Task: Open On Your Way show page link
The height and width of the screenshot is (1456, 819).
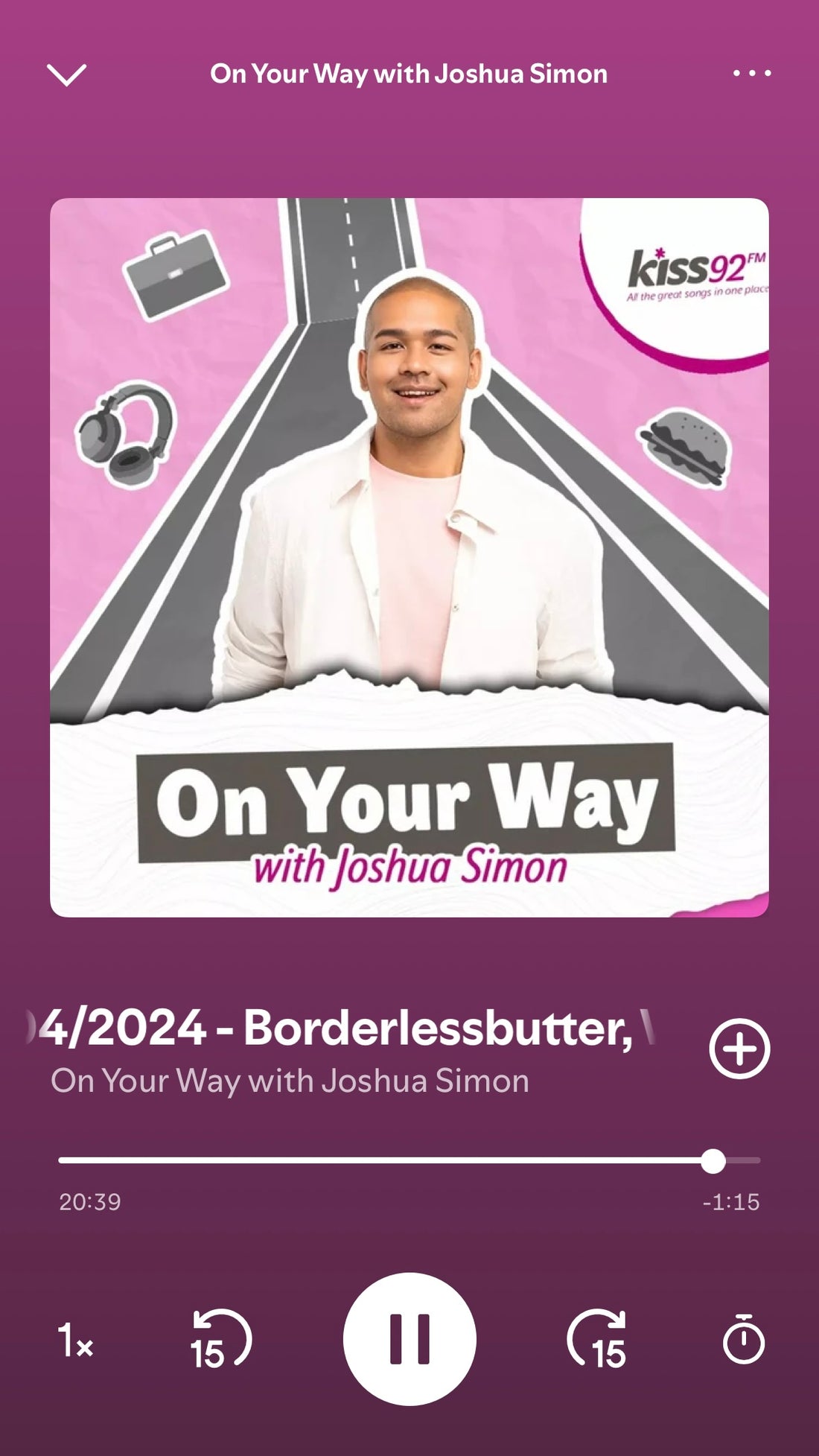Action: (x=290, y=1081)
